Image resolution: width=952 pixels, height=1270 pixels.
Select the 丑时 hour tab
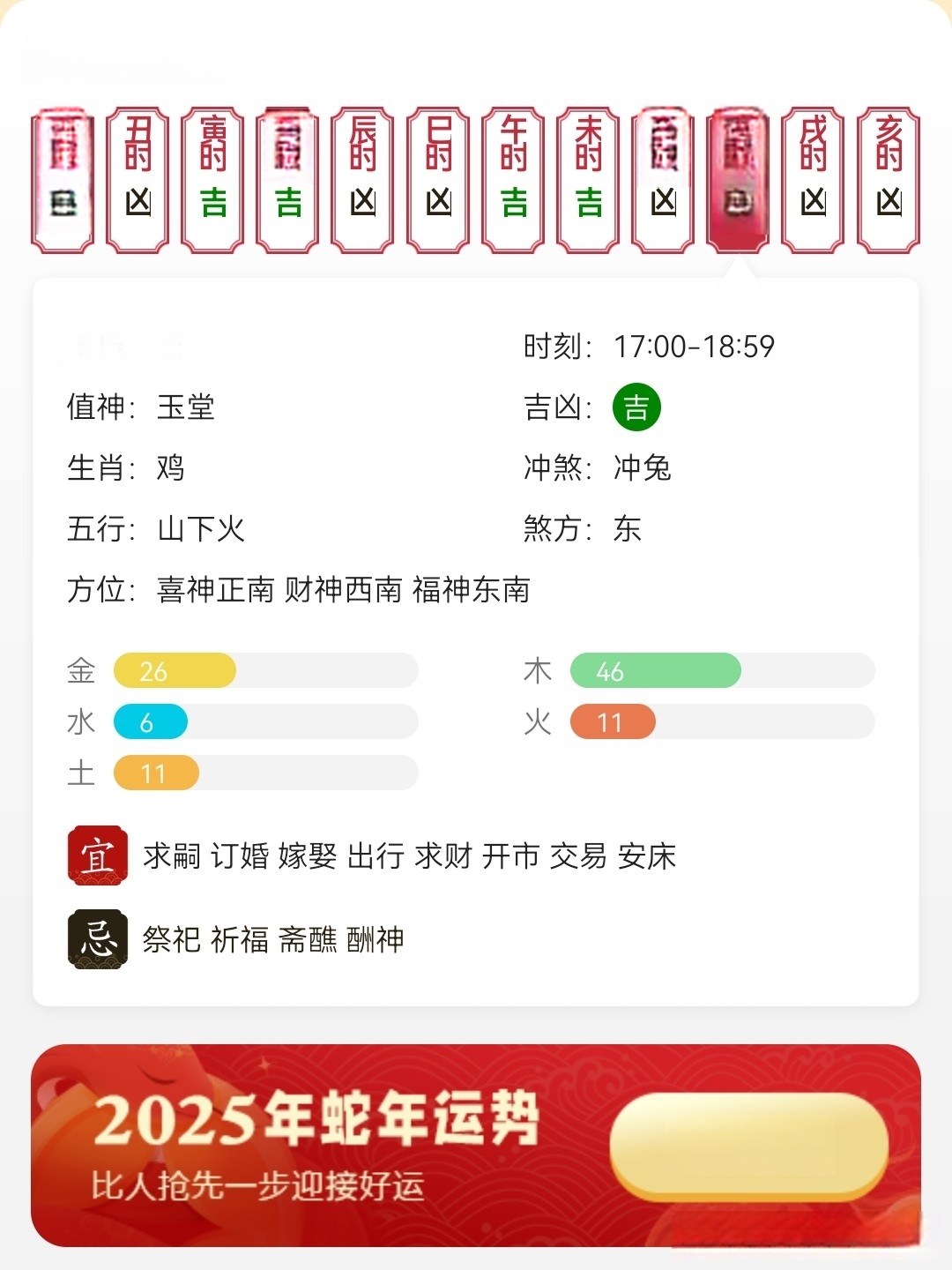point(138,180)
